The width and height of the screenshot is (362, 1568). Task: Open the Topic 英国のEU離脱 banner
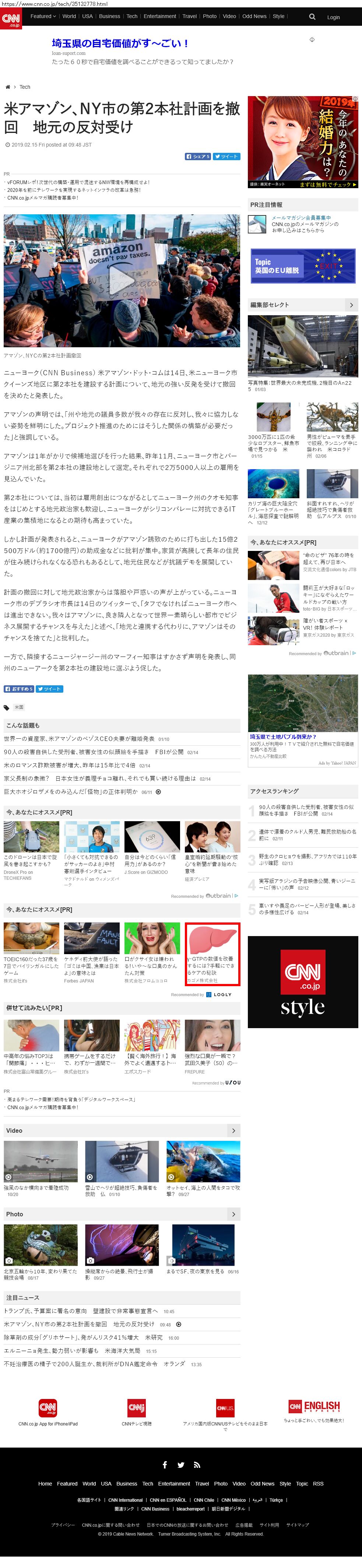tap(302, 266)
